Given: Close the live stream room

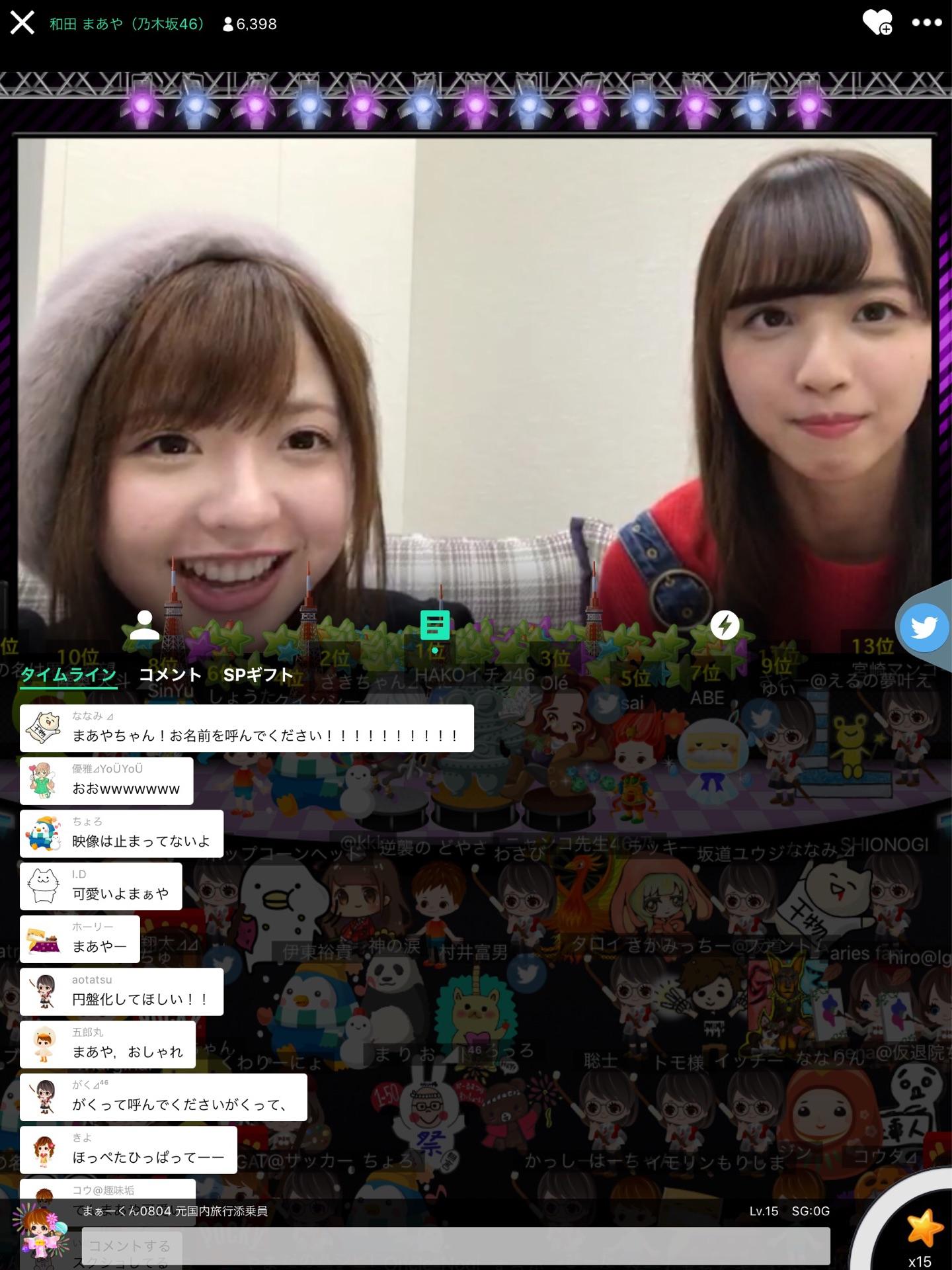Looking at the screenshot, I should [22, 23].
